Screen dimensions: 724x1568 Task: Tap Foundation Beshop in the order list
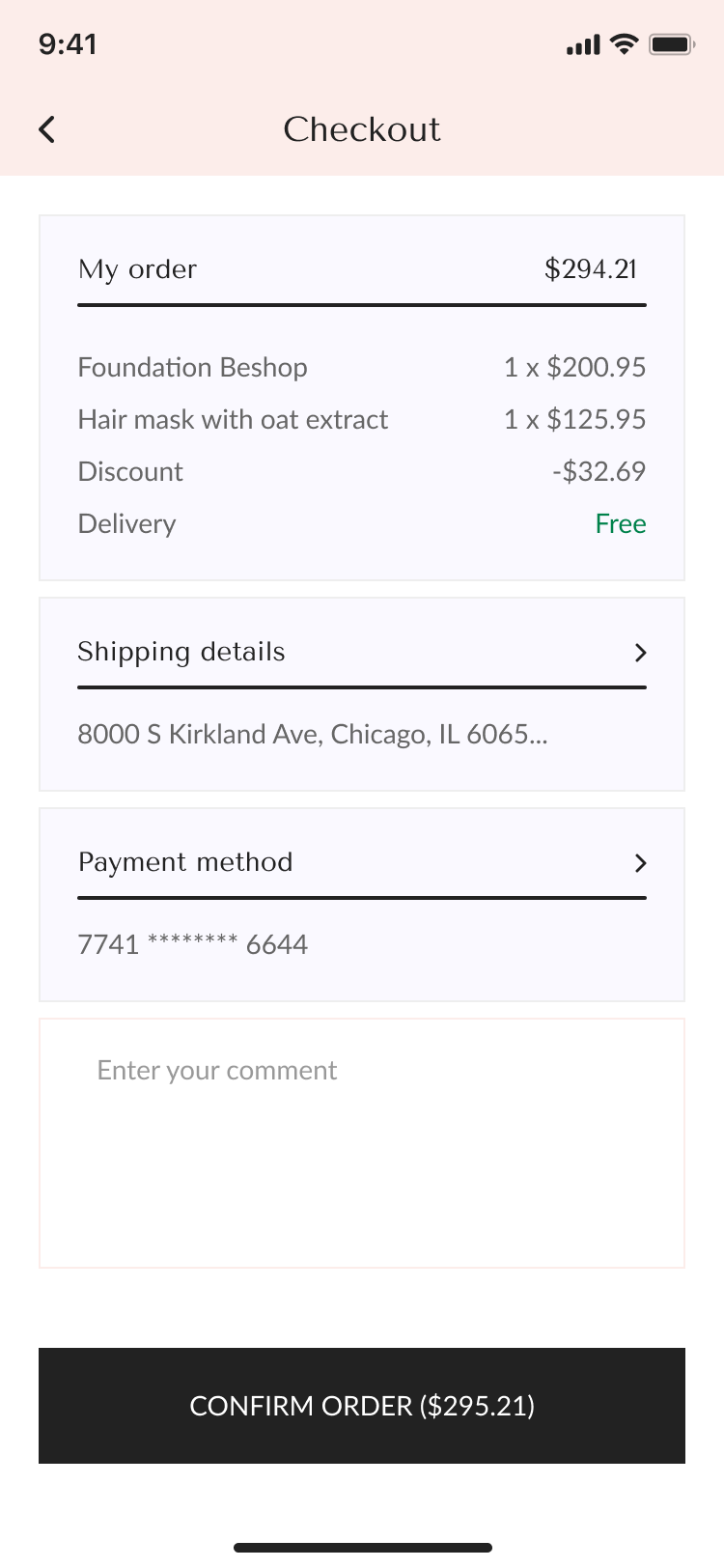[x=192, y=368]
